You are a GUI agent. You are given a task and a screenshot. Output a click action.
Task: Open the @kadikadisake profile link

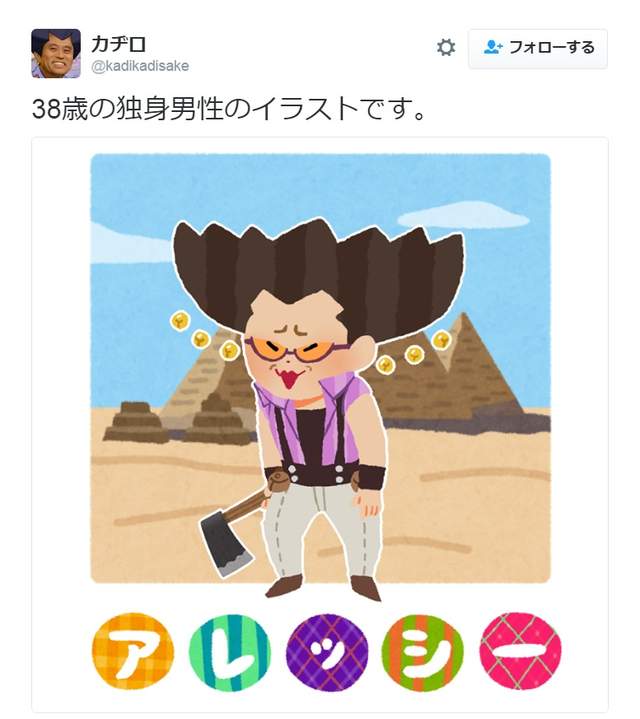tap(140, 66)
